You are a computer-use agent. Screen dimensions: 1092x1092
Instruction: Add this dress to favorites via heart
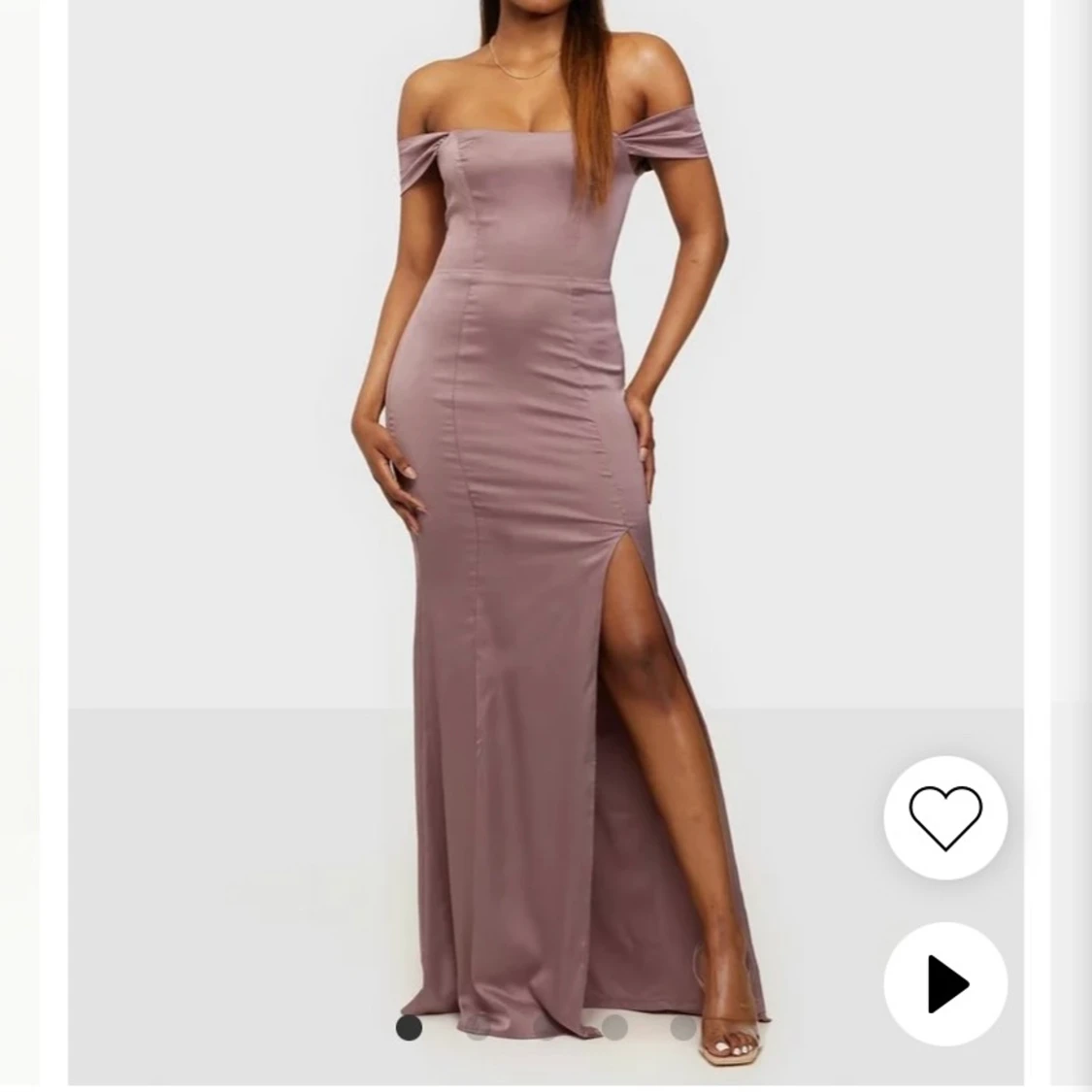click(x=944, y=817)
